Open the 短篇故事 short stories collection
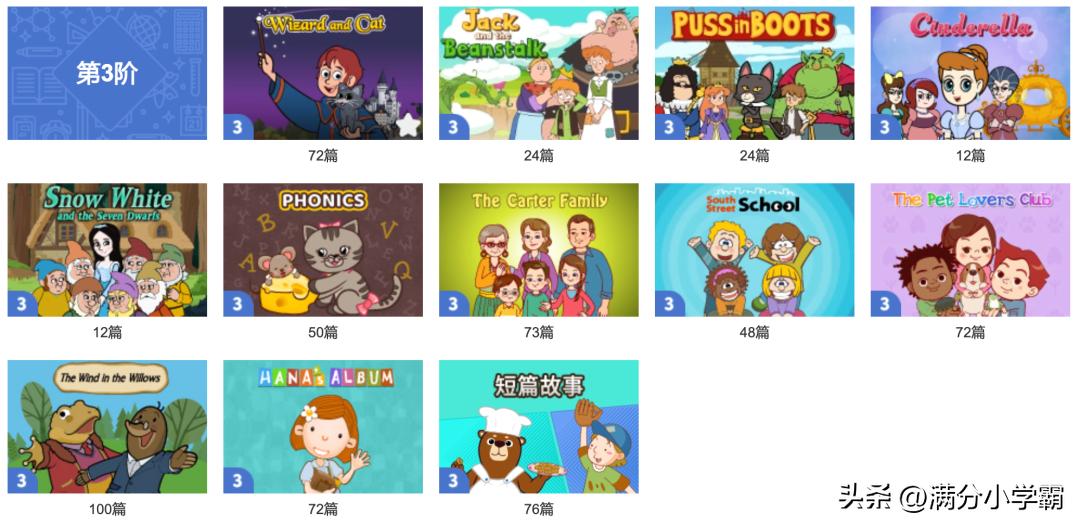1080x526 pixels. point(538,427)
